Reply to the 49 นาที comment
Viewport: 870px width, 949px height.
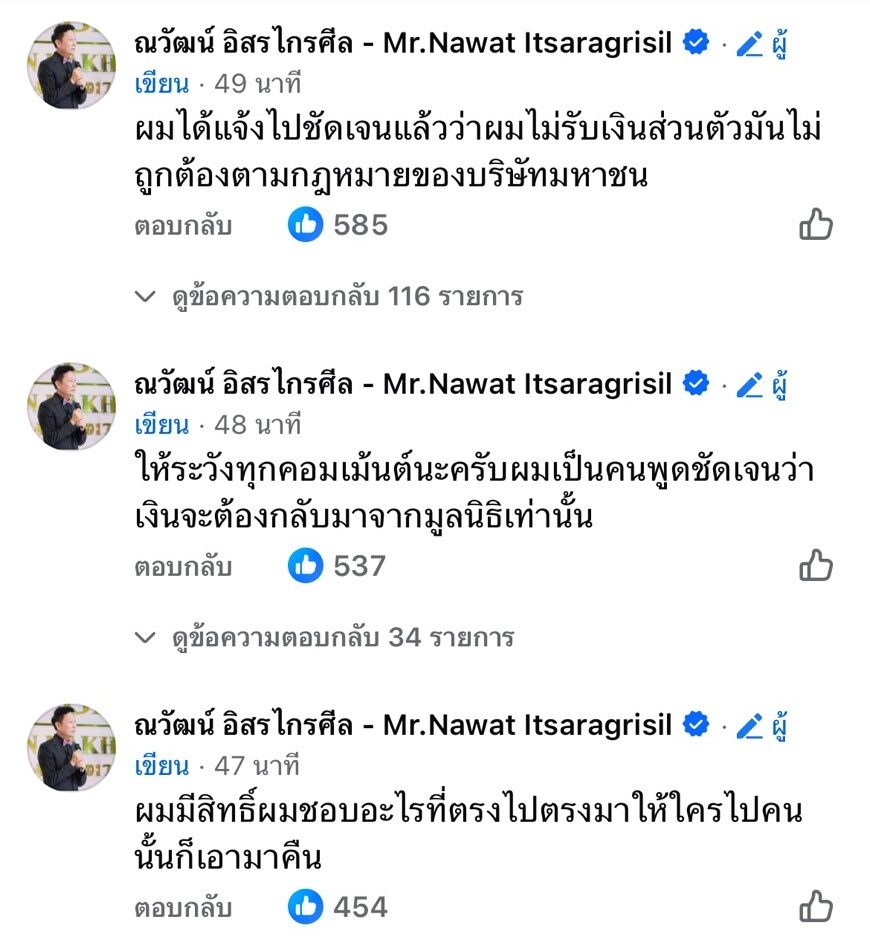pos(183,226)
